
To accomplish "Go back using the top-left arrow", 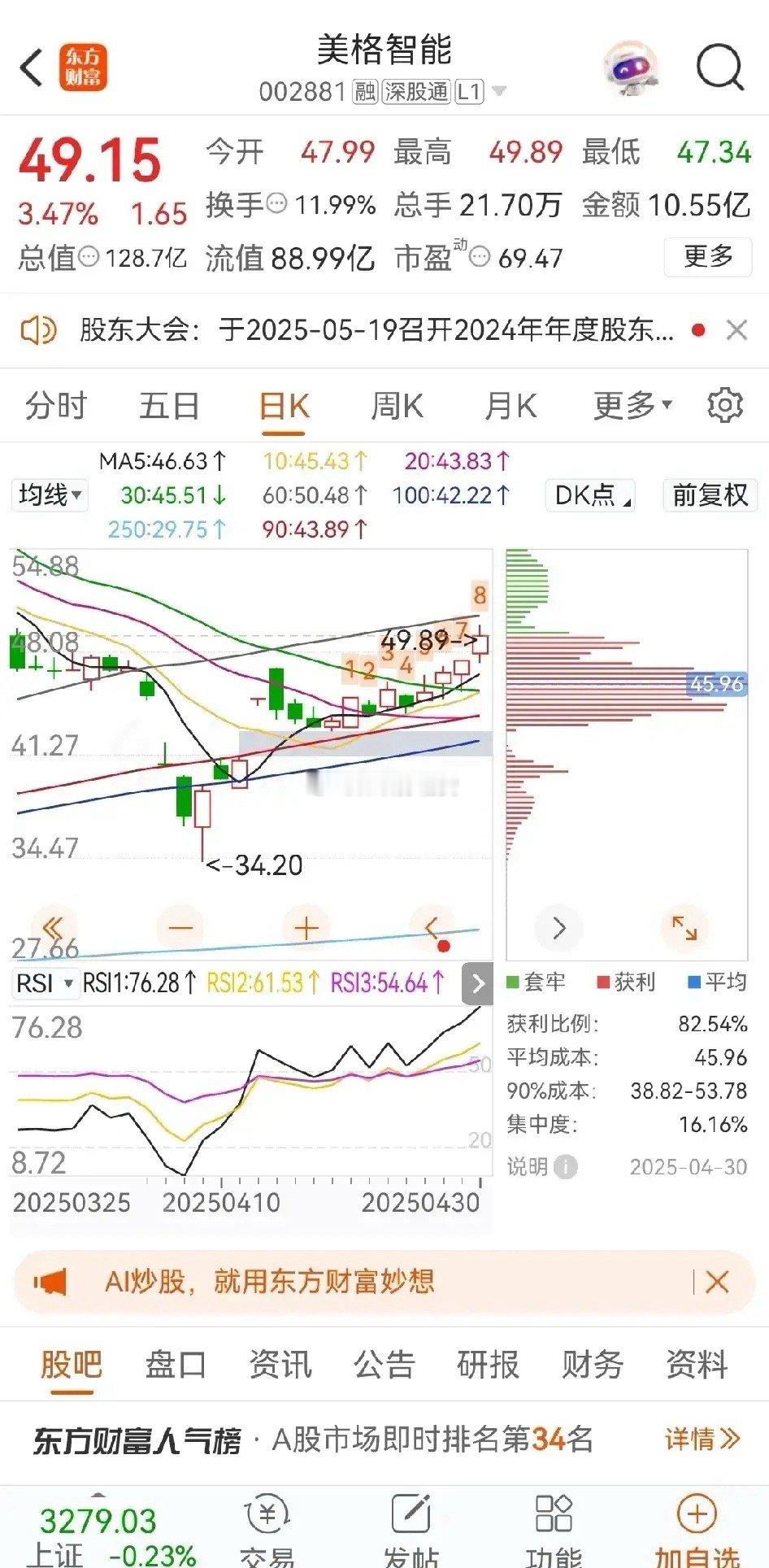I will pos(31,67).
